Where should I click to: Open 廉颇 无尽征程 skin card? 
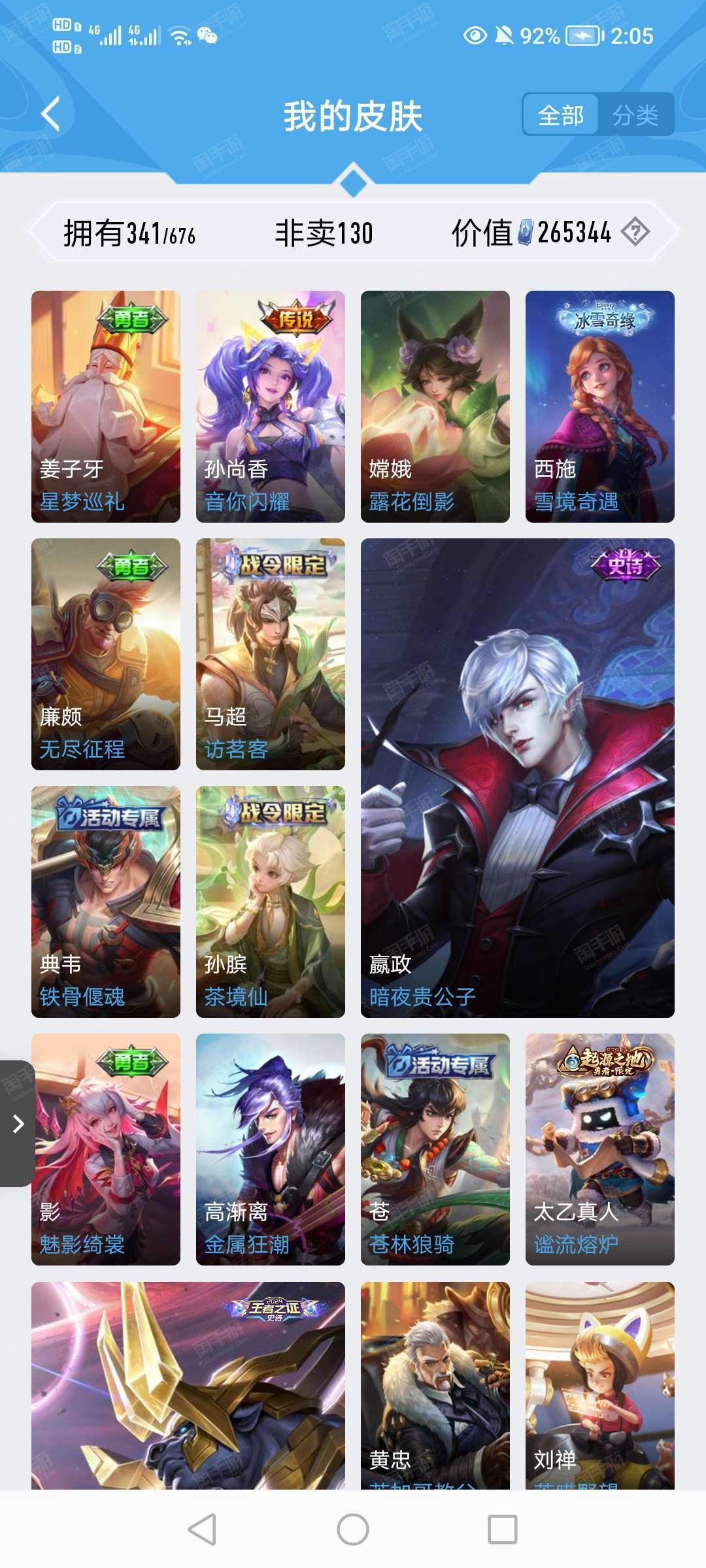[x=106, y=654]
